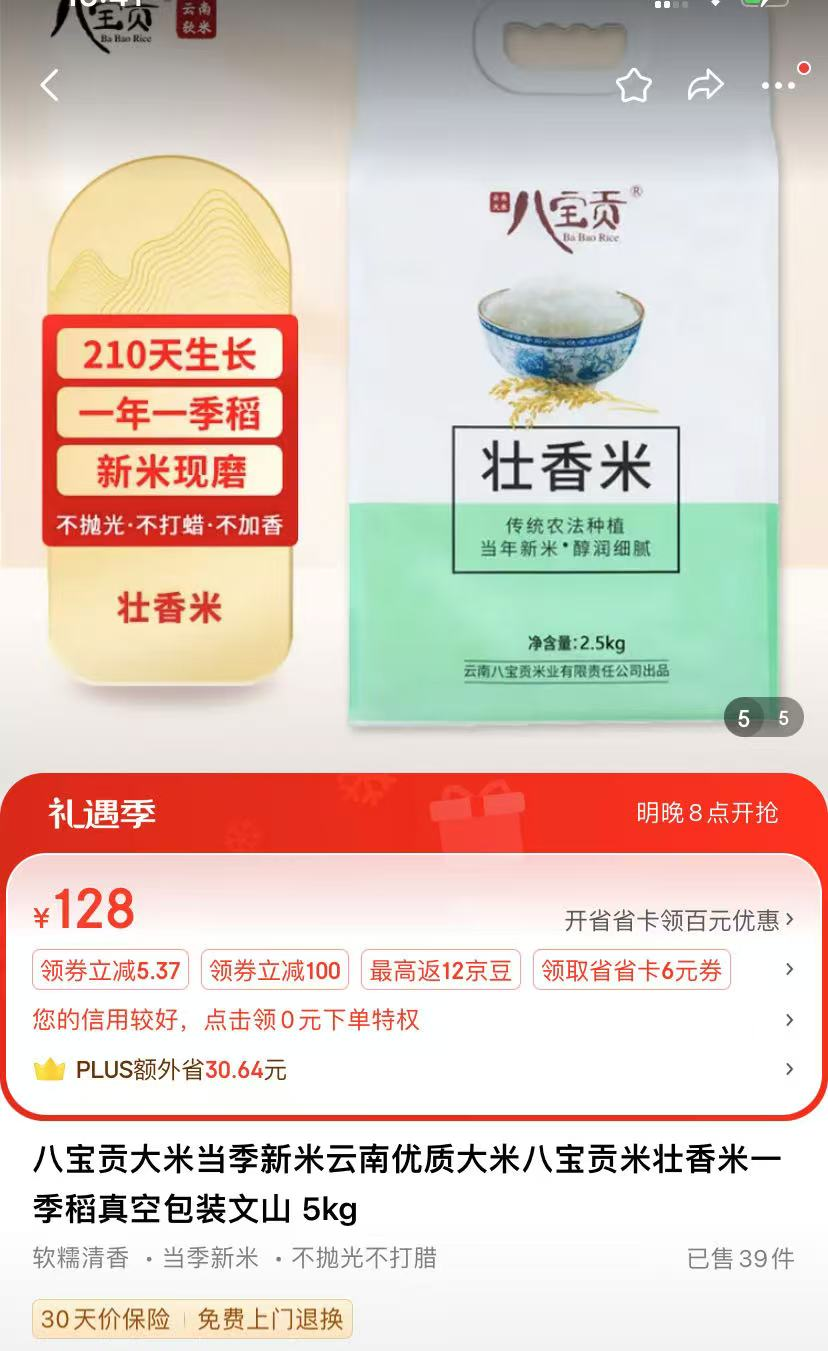Open the 礼遇季 promotion banner
828x1351 pixels.
pyautogui.click(x=414, y=813)
